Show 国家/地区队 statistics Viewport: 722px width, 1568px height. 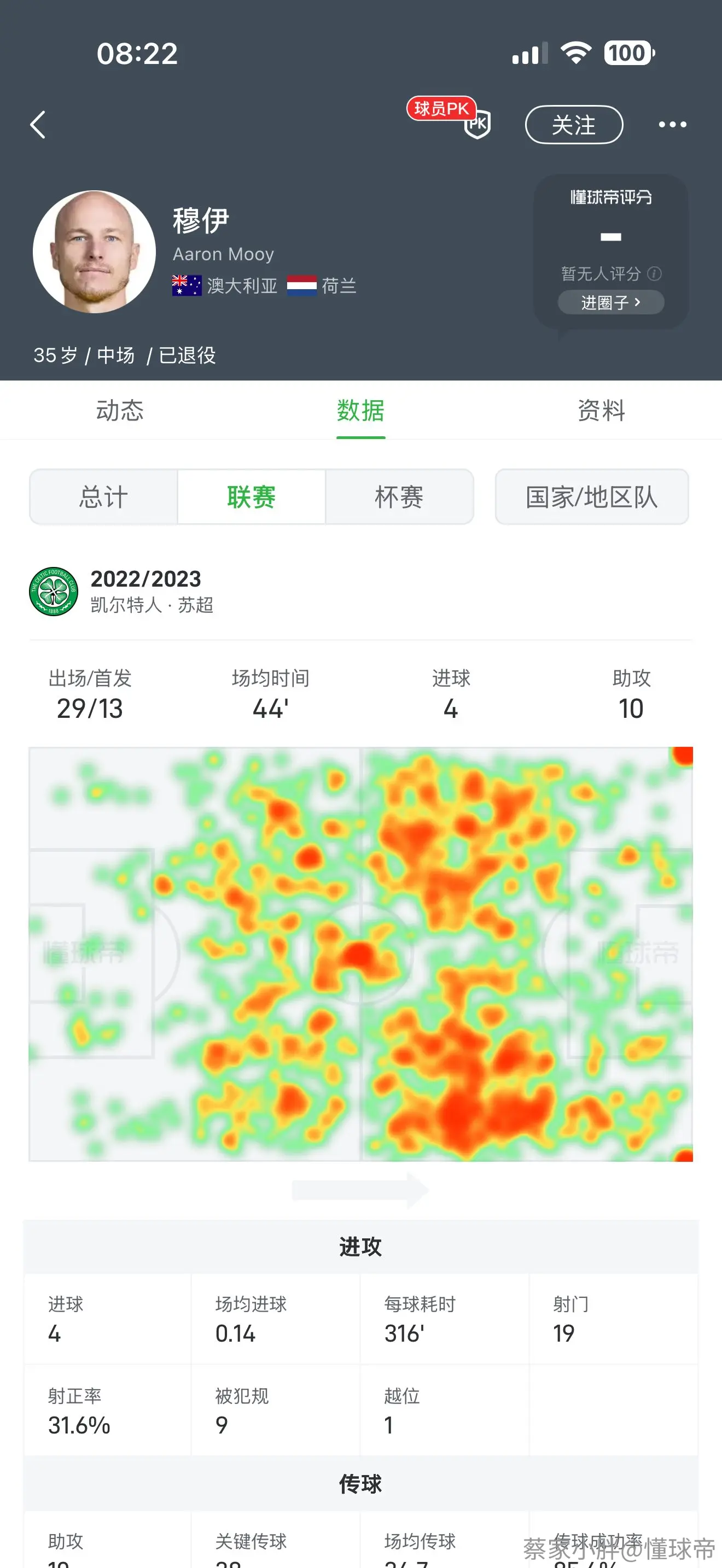click(592, 496)
